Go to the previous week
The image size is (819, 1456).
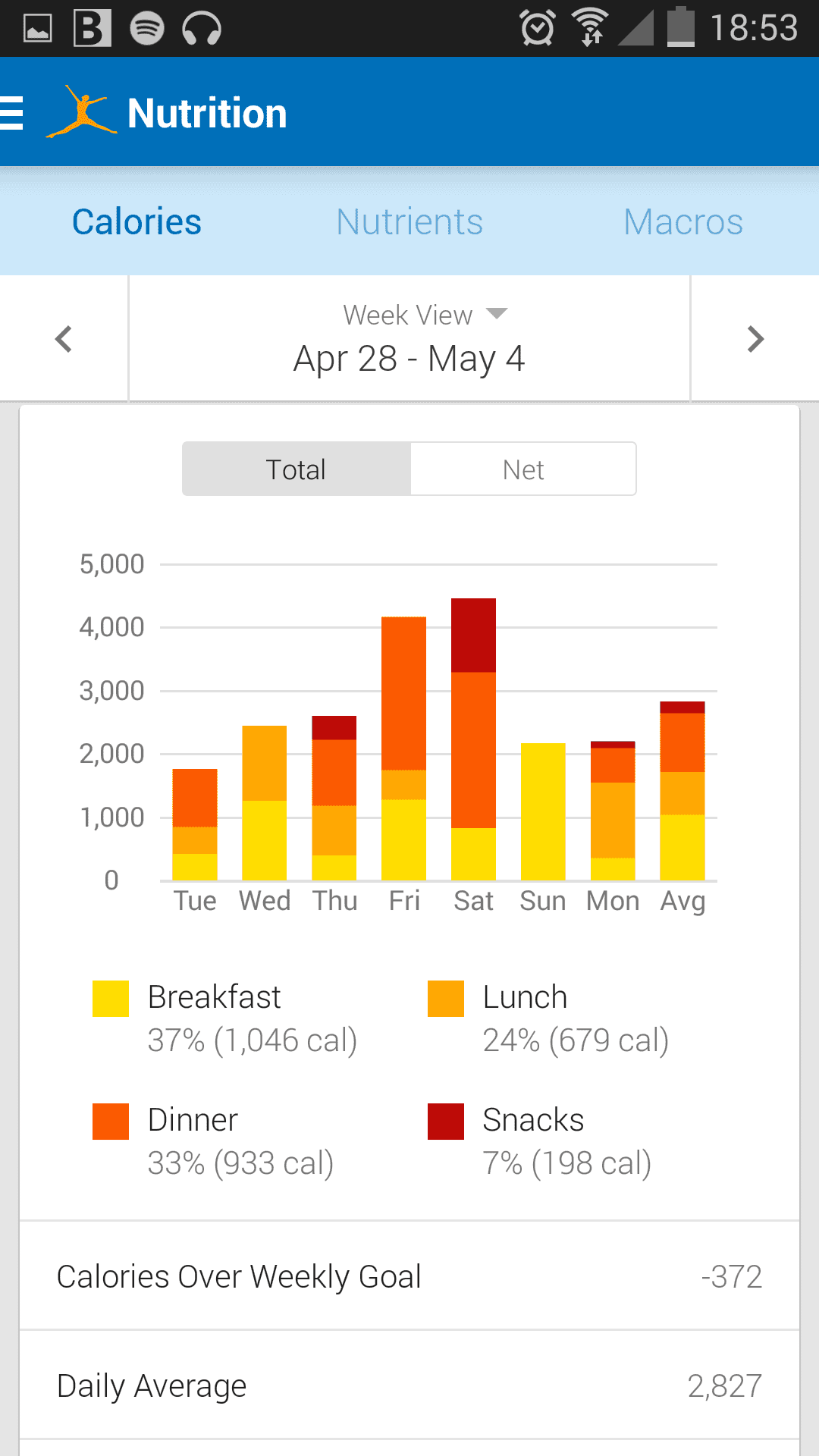click(64, 339)
